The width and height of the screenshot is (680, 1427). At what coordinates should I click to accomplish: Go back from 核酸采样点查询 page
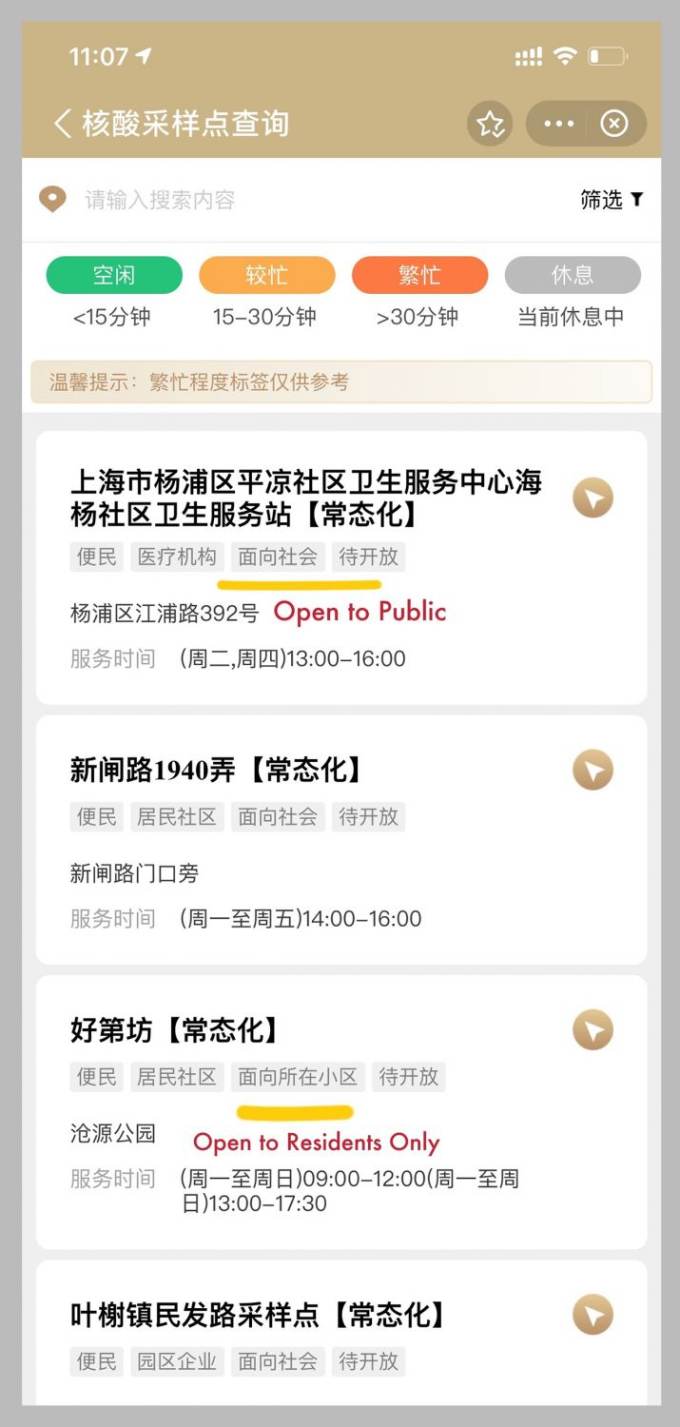click(x=63, y=124)
